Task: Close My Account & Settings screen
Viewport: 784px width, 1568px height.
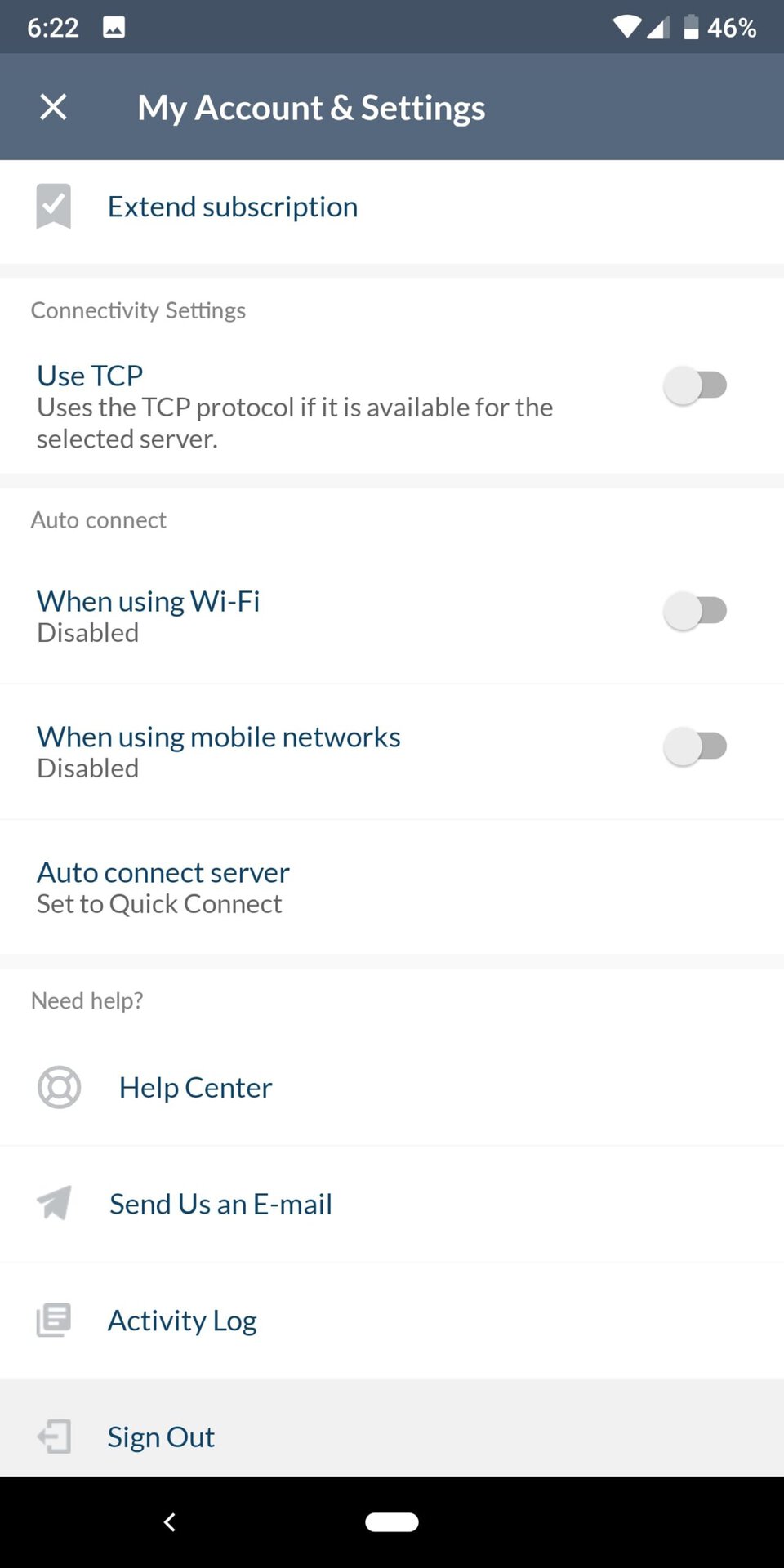Action: pos(54,107)
